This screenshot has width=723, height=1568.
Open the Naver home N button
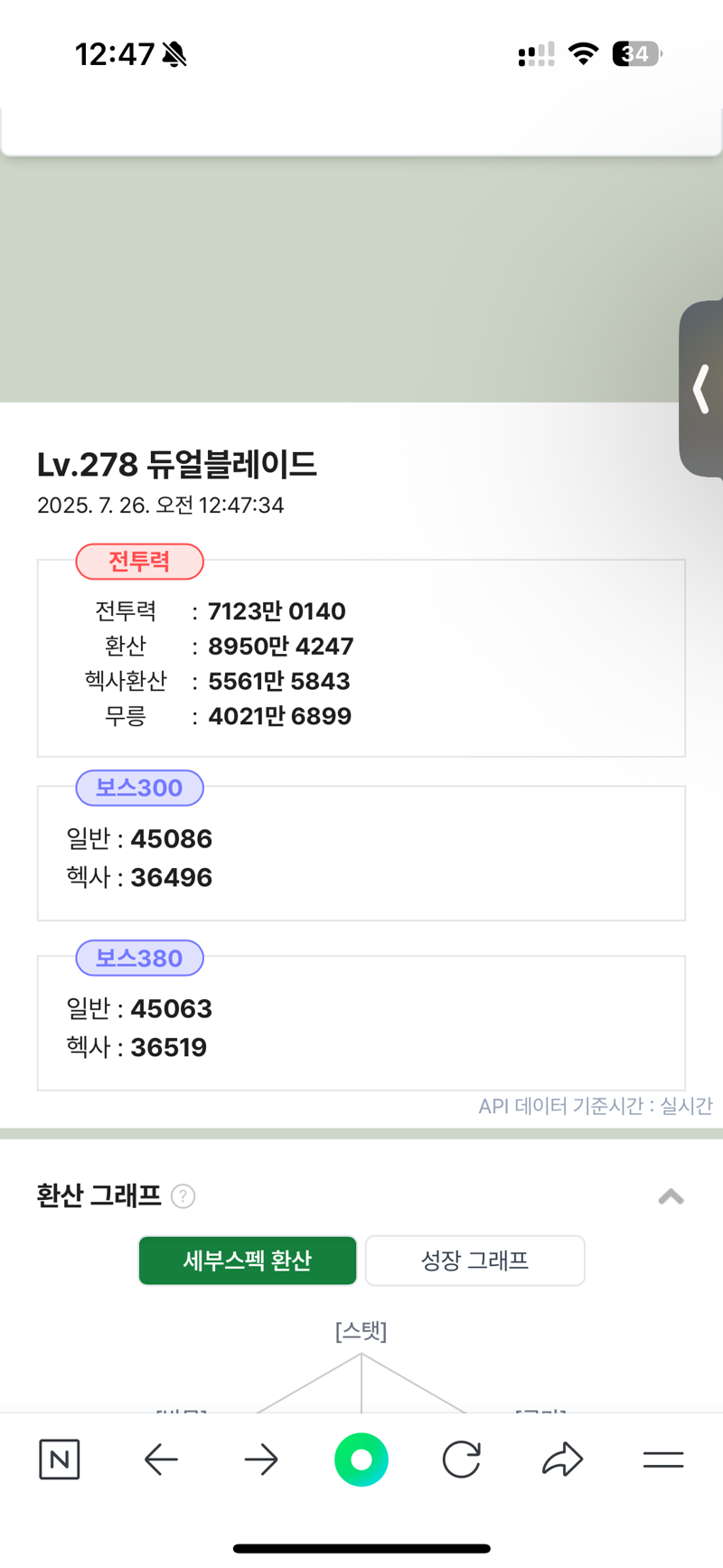point(60,1459)
